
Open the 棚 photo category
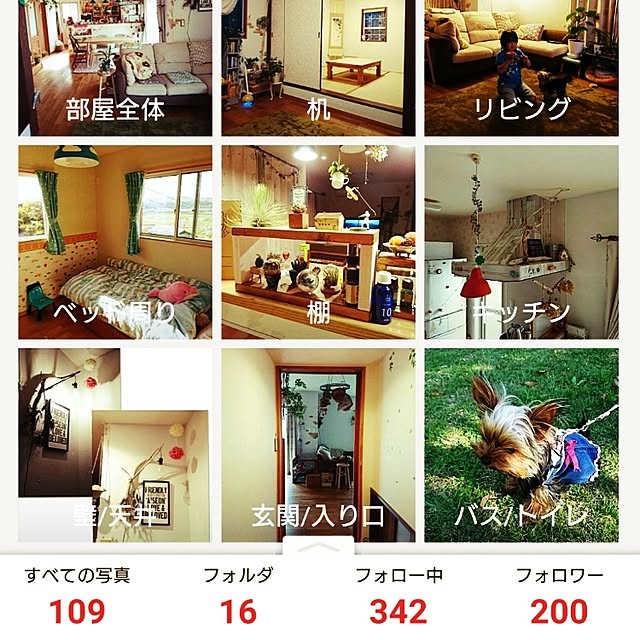318,243
